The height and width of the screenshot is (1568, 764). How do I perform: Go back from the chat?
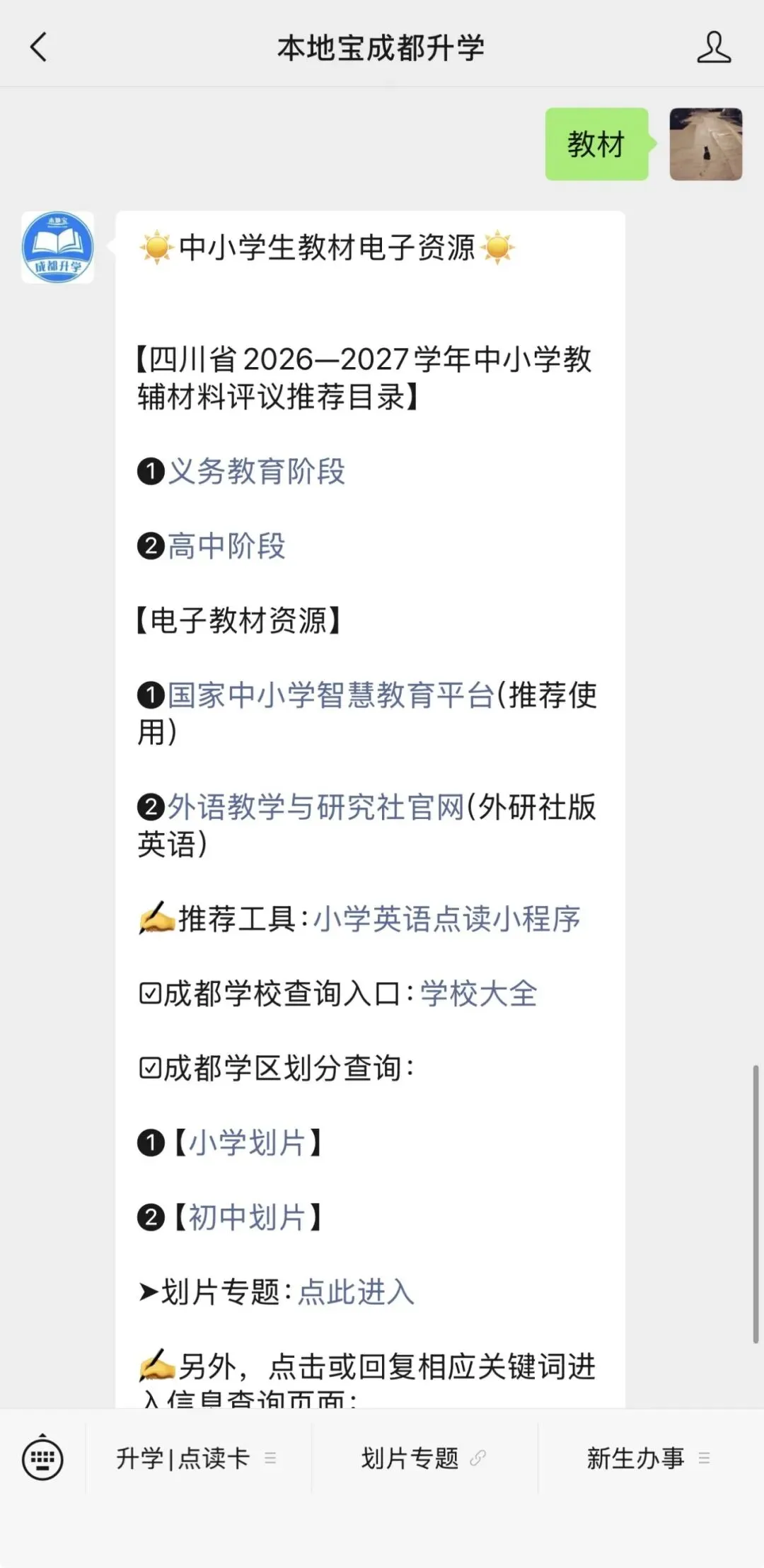pos(38,48)
